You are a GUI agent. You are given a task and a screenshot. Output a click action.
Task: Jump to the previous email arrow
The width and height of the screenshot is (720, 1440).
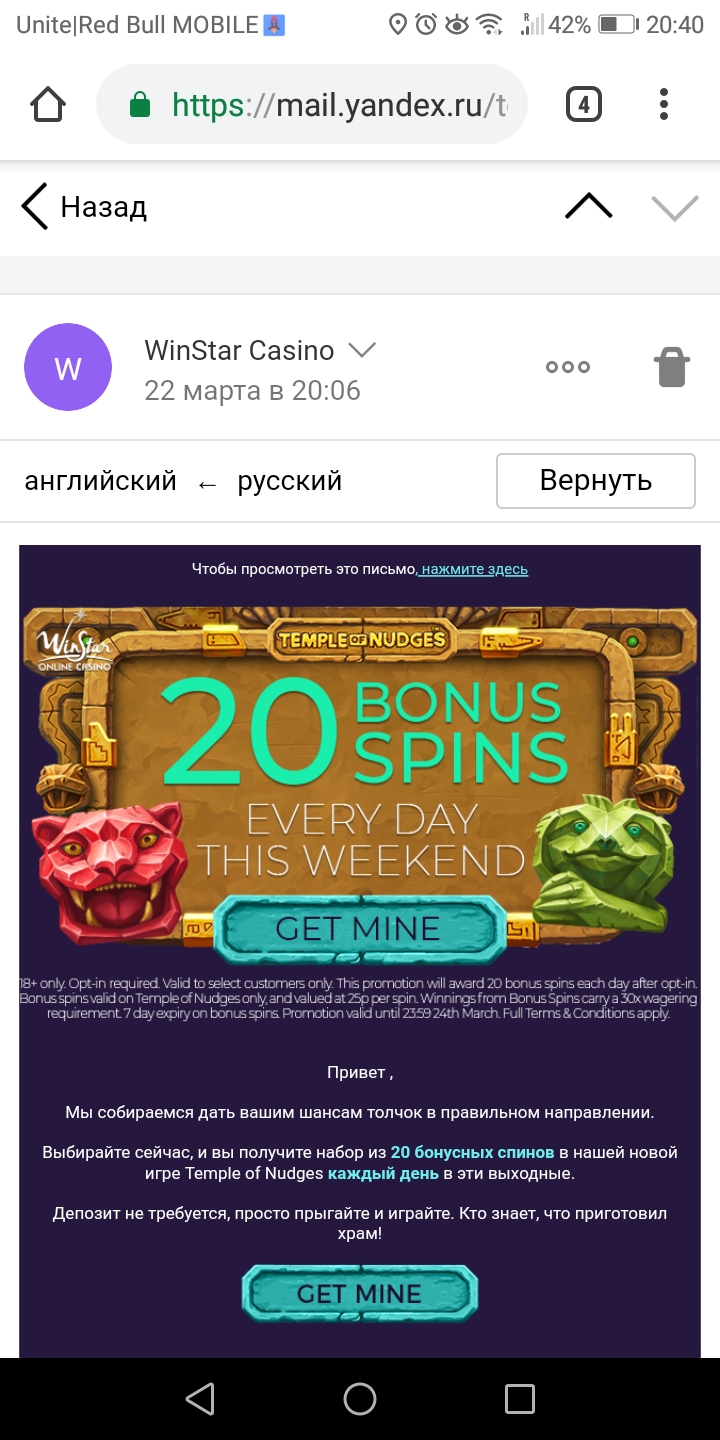pos(588,207)
